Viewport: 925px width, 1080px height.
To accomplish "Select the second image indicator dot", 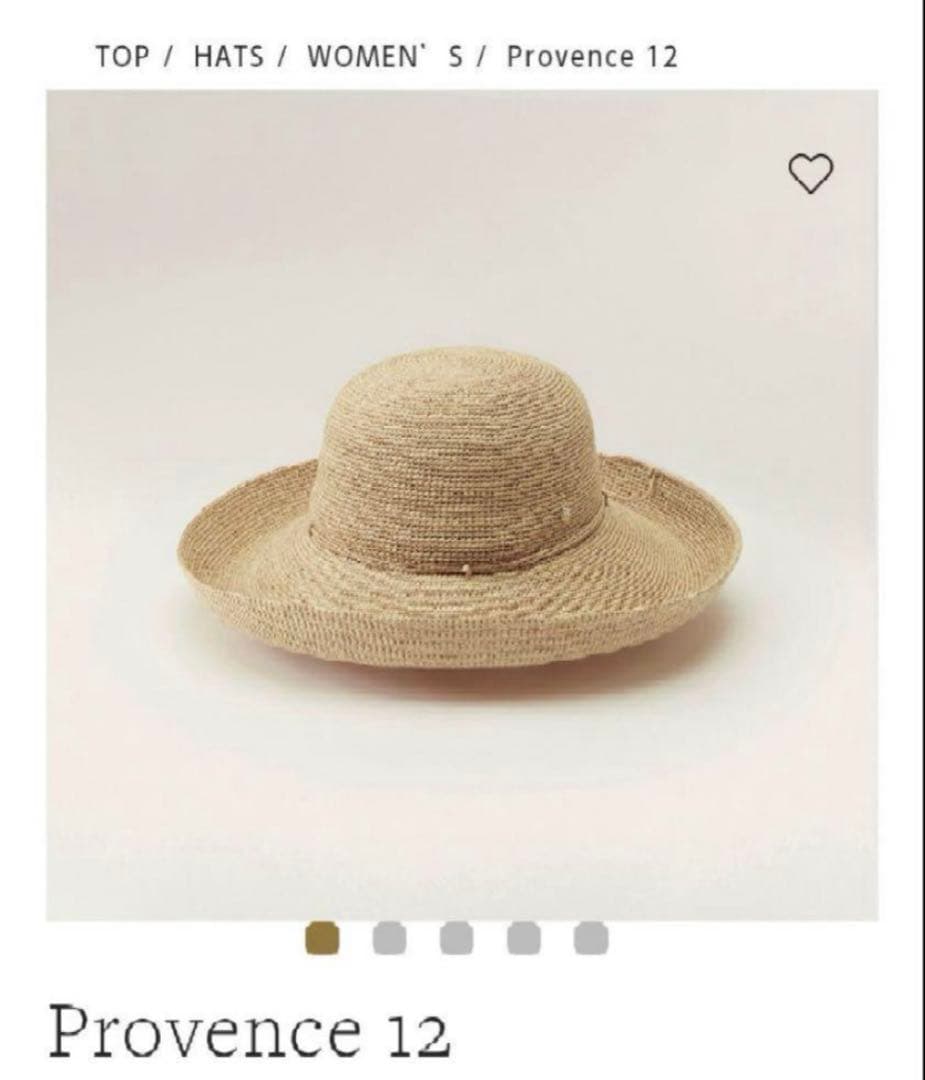I will point(389,938).
